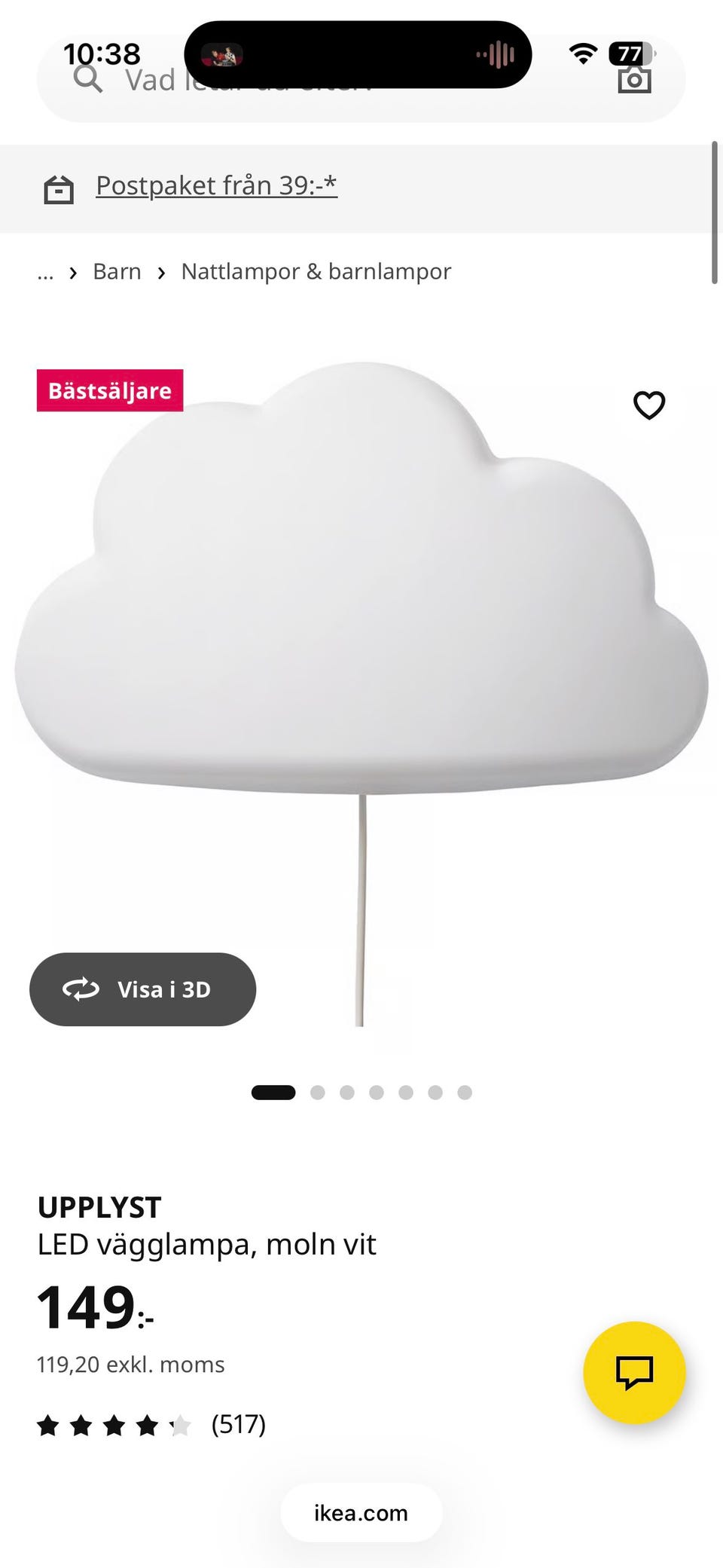The image size is (723, 1568).
Task: Jump to the second product image dot
Action: click(x=317, y=1093)
